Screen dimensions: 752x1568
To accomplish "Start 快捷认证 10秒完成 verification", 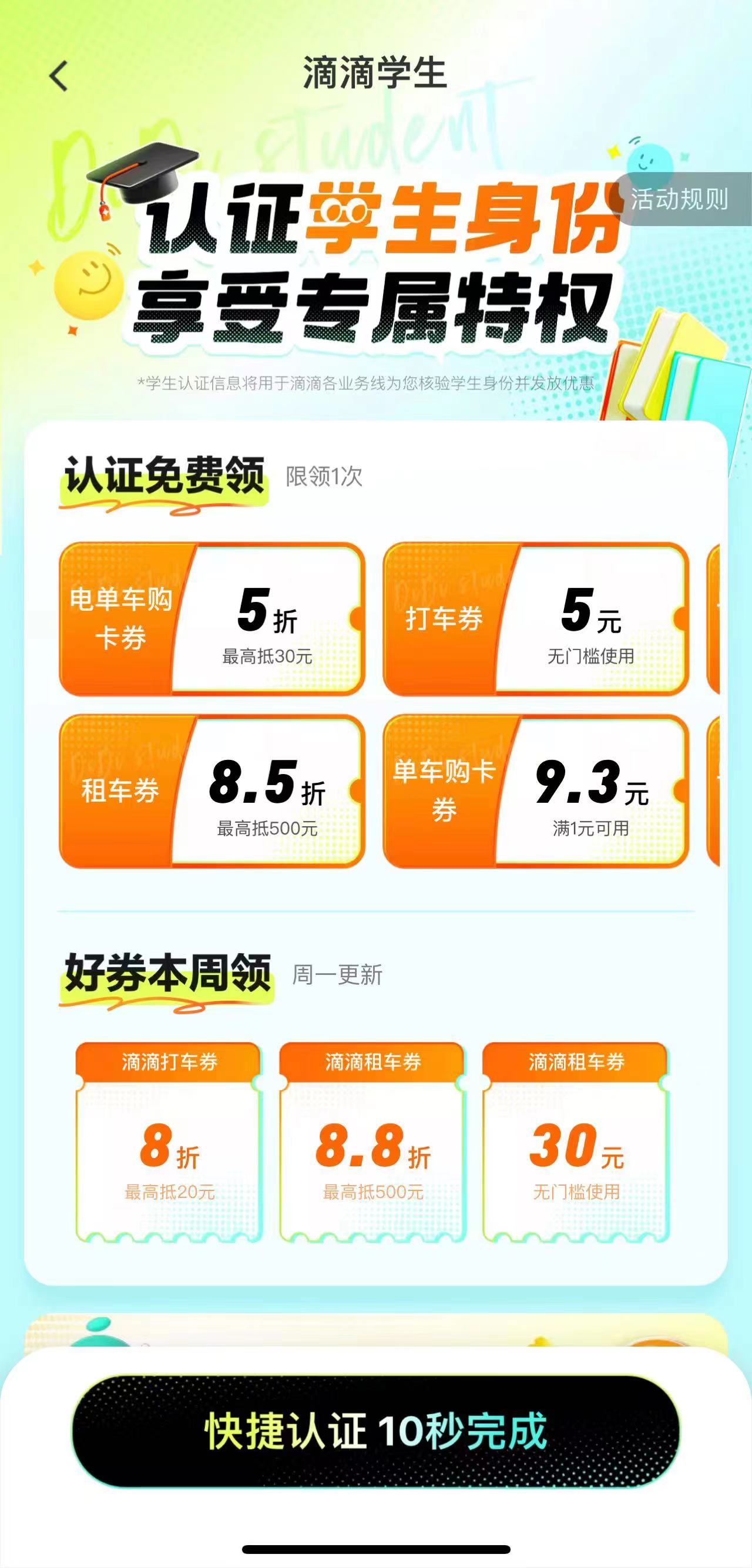I will coord(375,1432).
